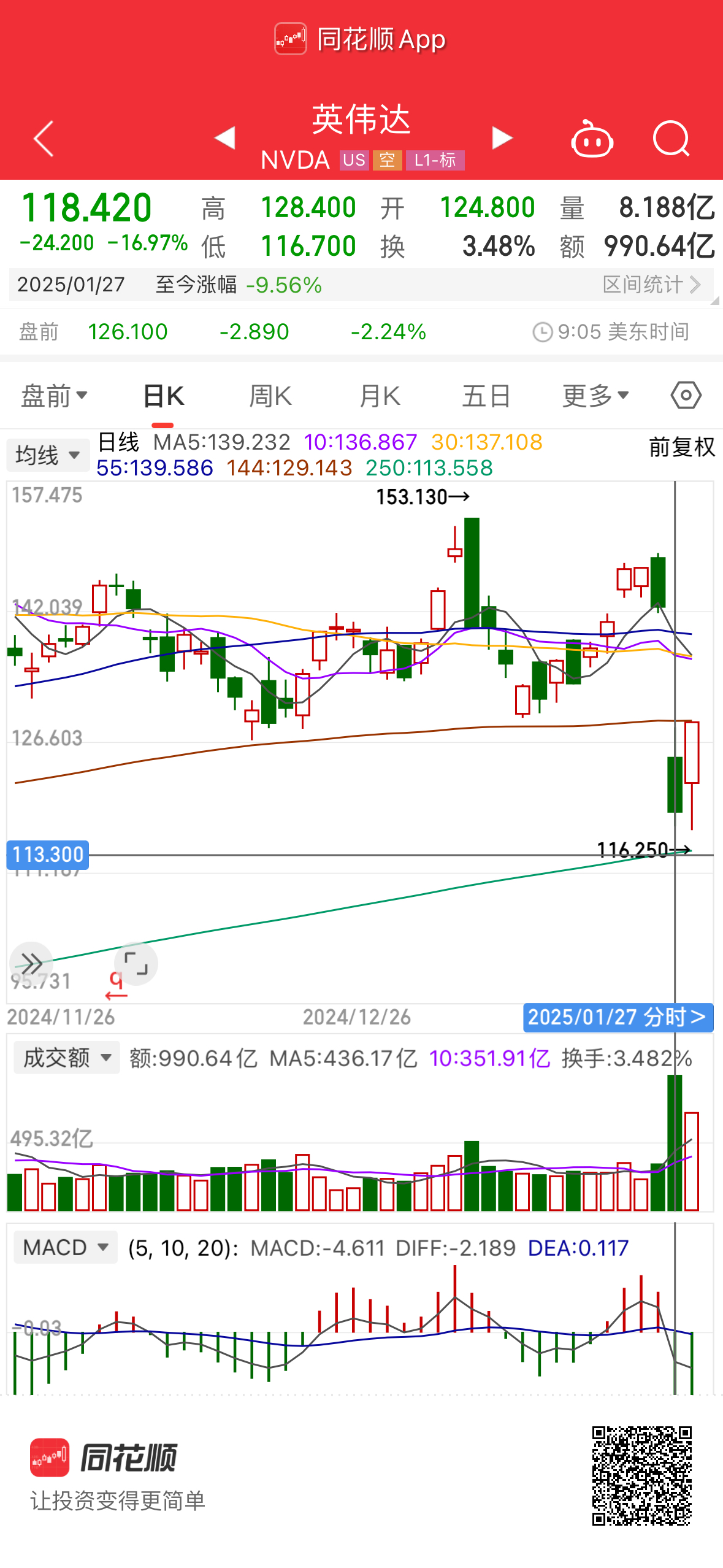Switch to the previous stock

pos(224,137)
